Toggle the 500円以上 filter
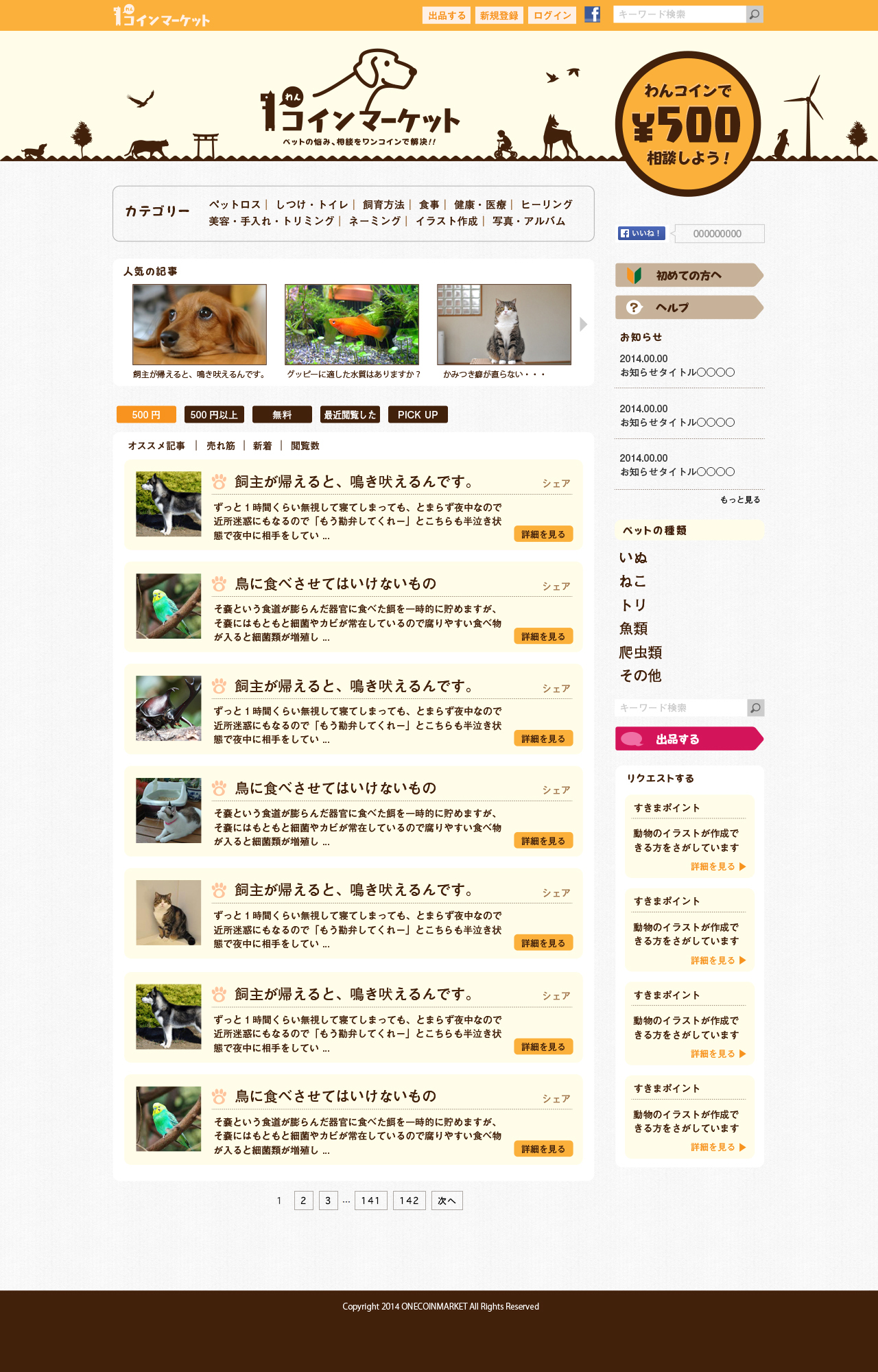The width and height of the screenshot is (878, 1372). pos(214,414)
